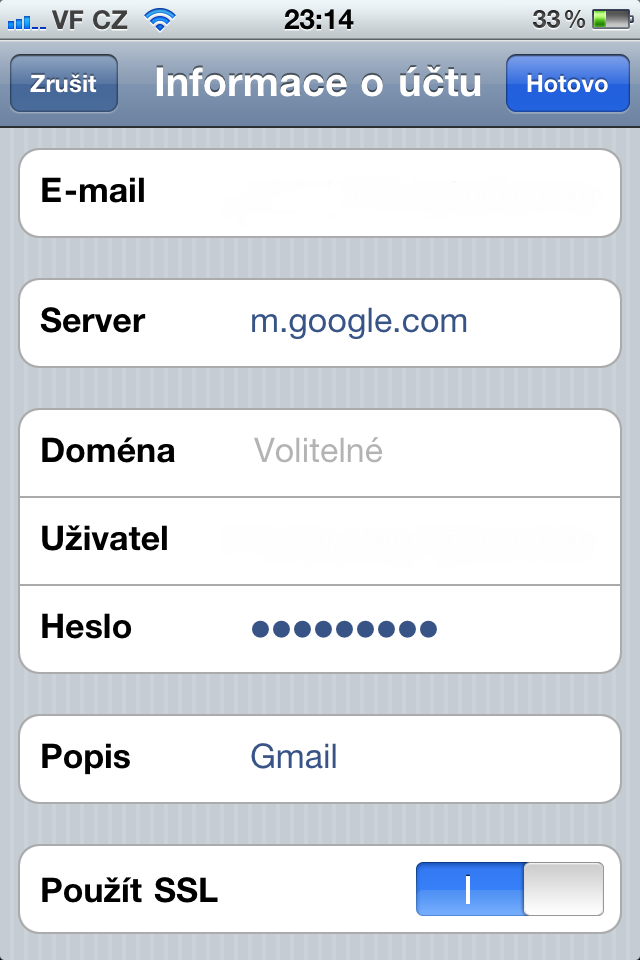Toggle the Použít SSL switch off
The height and width of the screenshot is (960, 640).
(509, 889)
